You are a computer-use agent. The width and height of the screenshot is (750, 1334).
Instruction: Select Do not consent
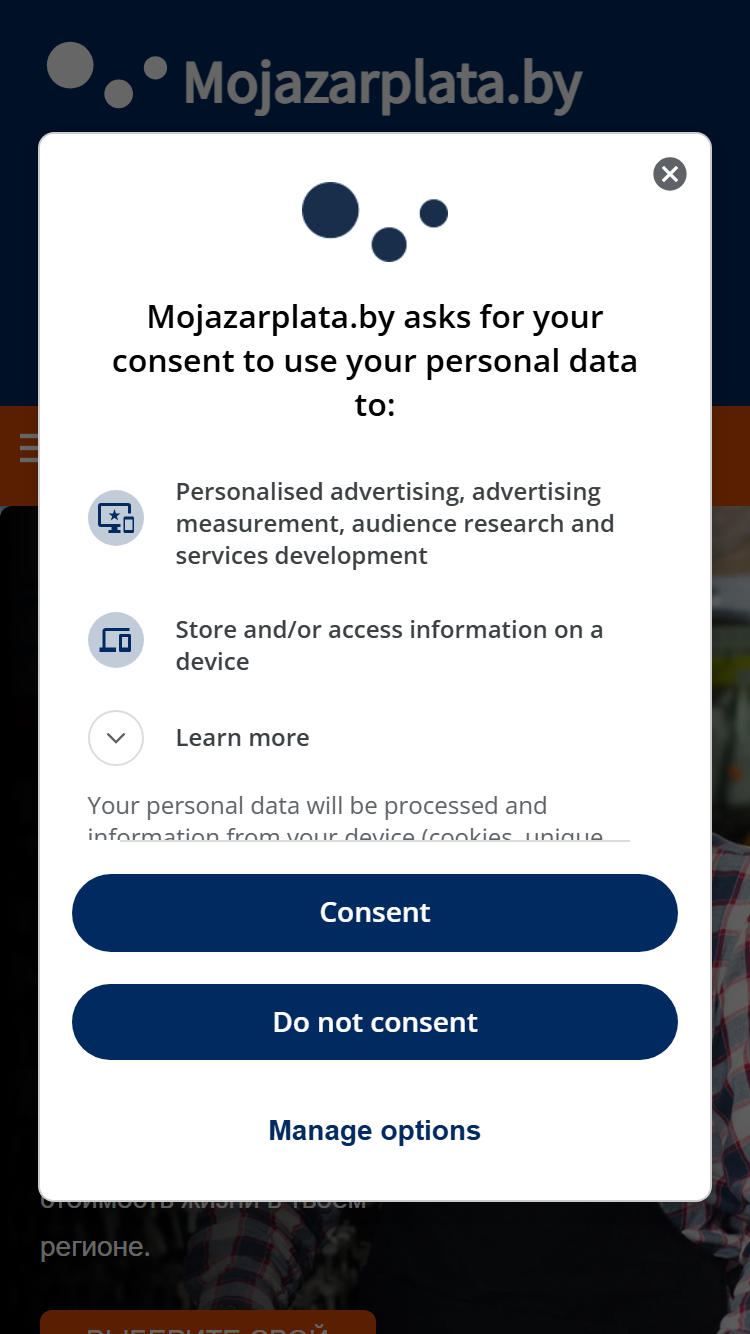click(x=375, y=1022)
